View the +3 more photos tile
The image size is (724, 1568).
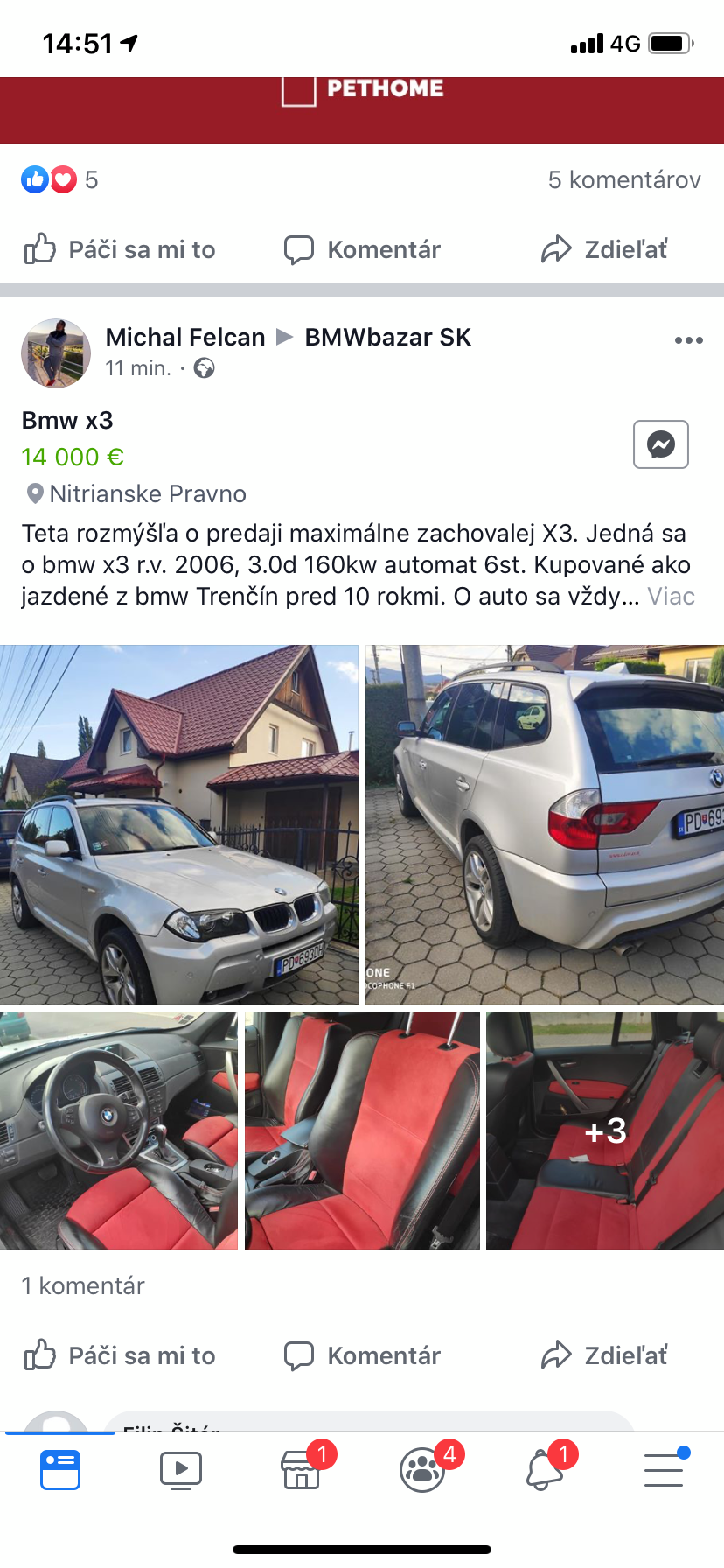[x=604, y=1130]
